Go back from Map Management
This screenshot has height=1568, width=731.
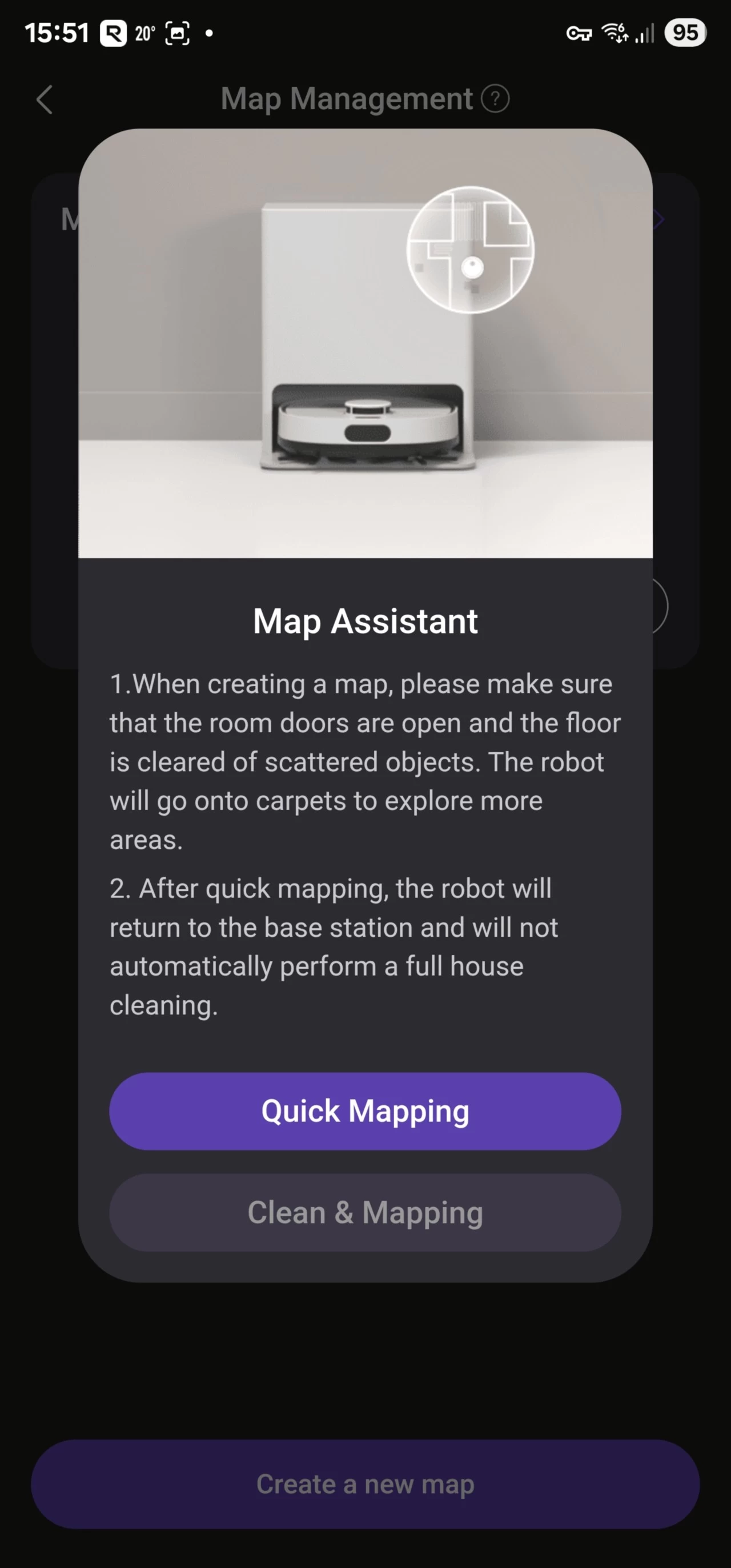(x=45, y=99)
